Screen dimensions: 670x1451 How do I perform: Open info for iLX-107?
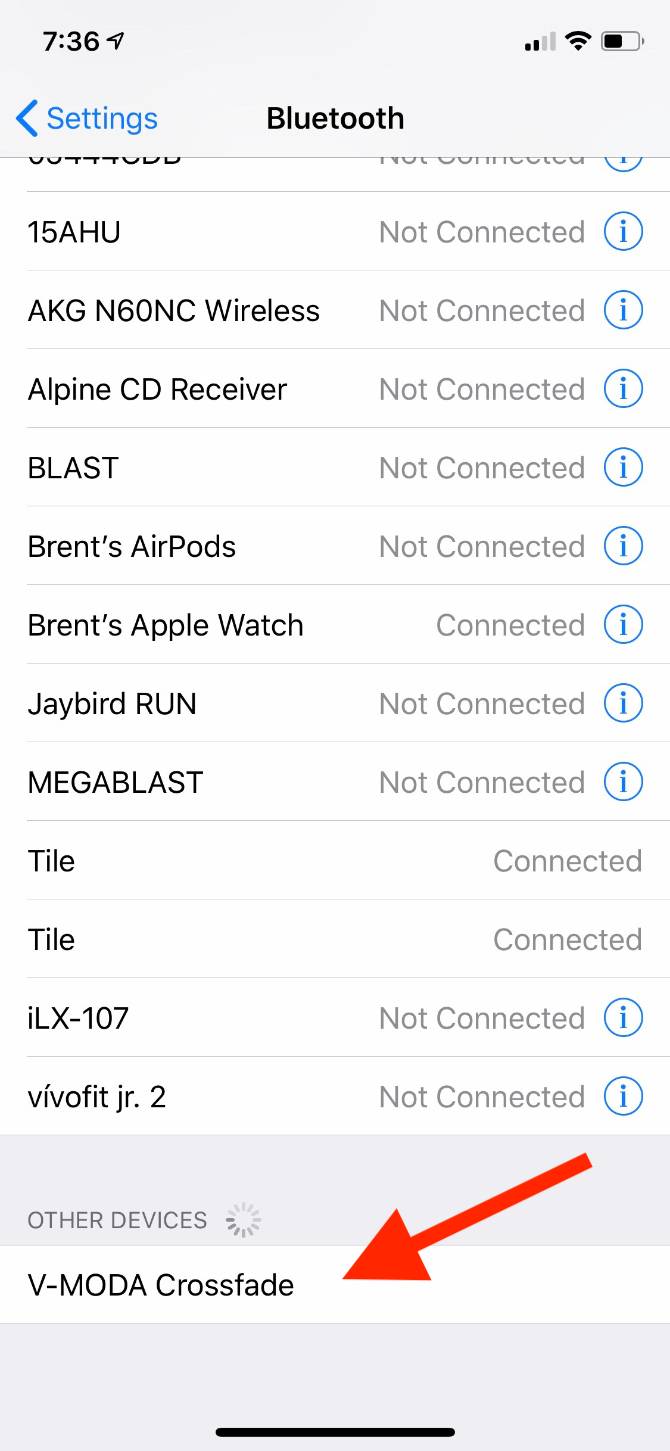[x=623, y=1019]
